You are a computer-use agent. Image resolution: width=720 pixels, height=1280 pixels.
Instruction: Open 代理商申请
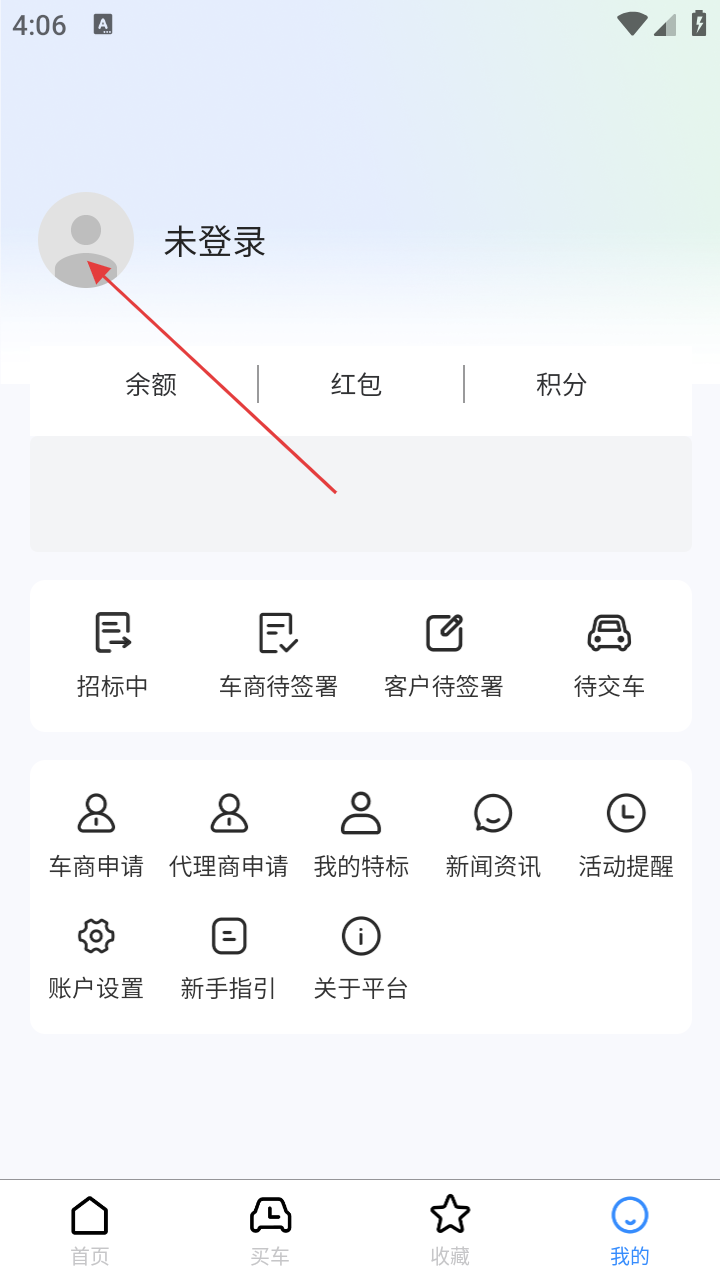[229, 836]
